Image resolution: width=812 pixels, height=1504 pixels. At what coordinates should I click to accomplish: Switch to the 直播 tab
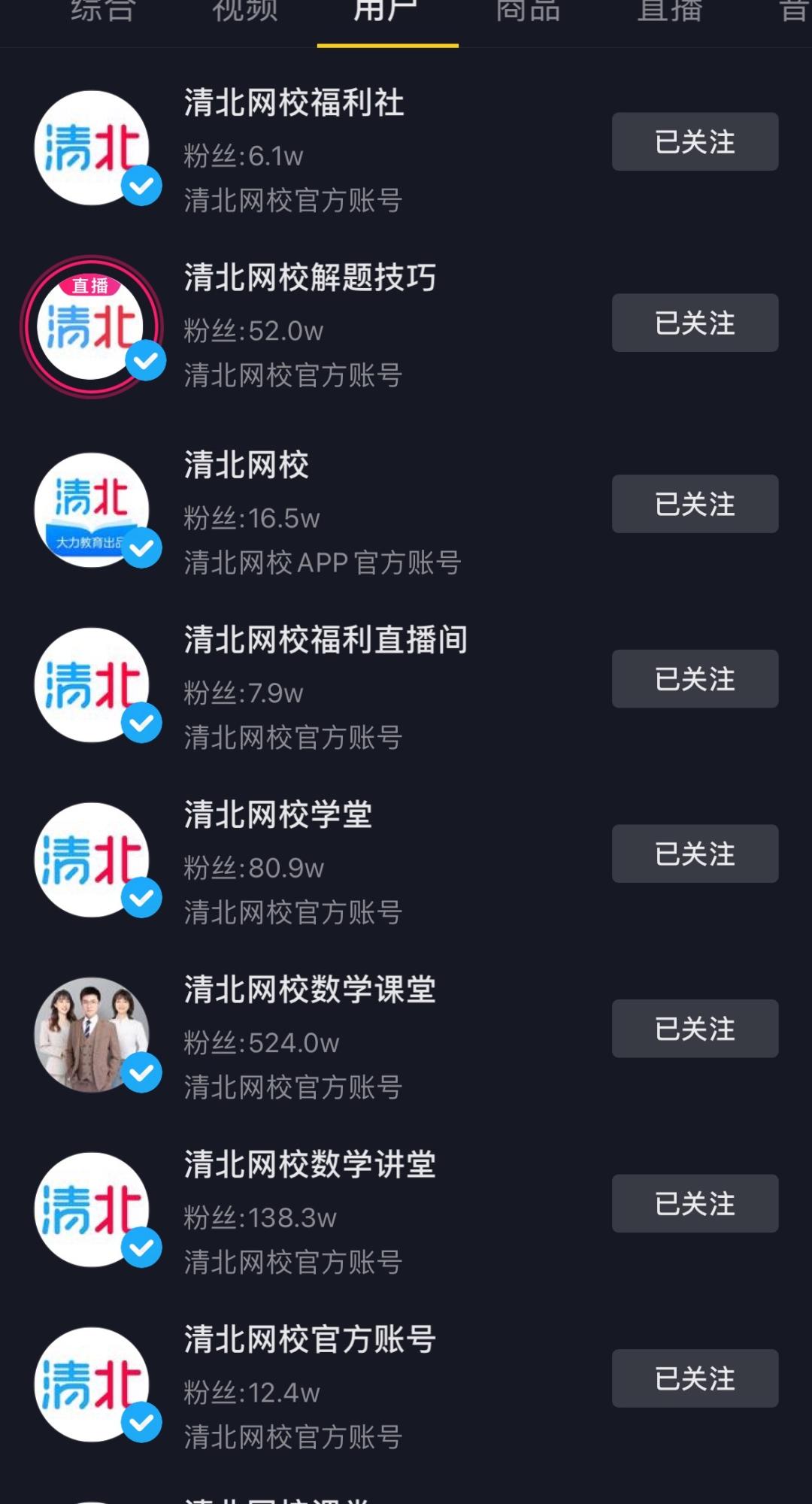[x=670, y=12]
